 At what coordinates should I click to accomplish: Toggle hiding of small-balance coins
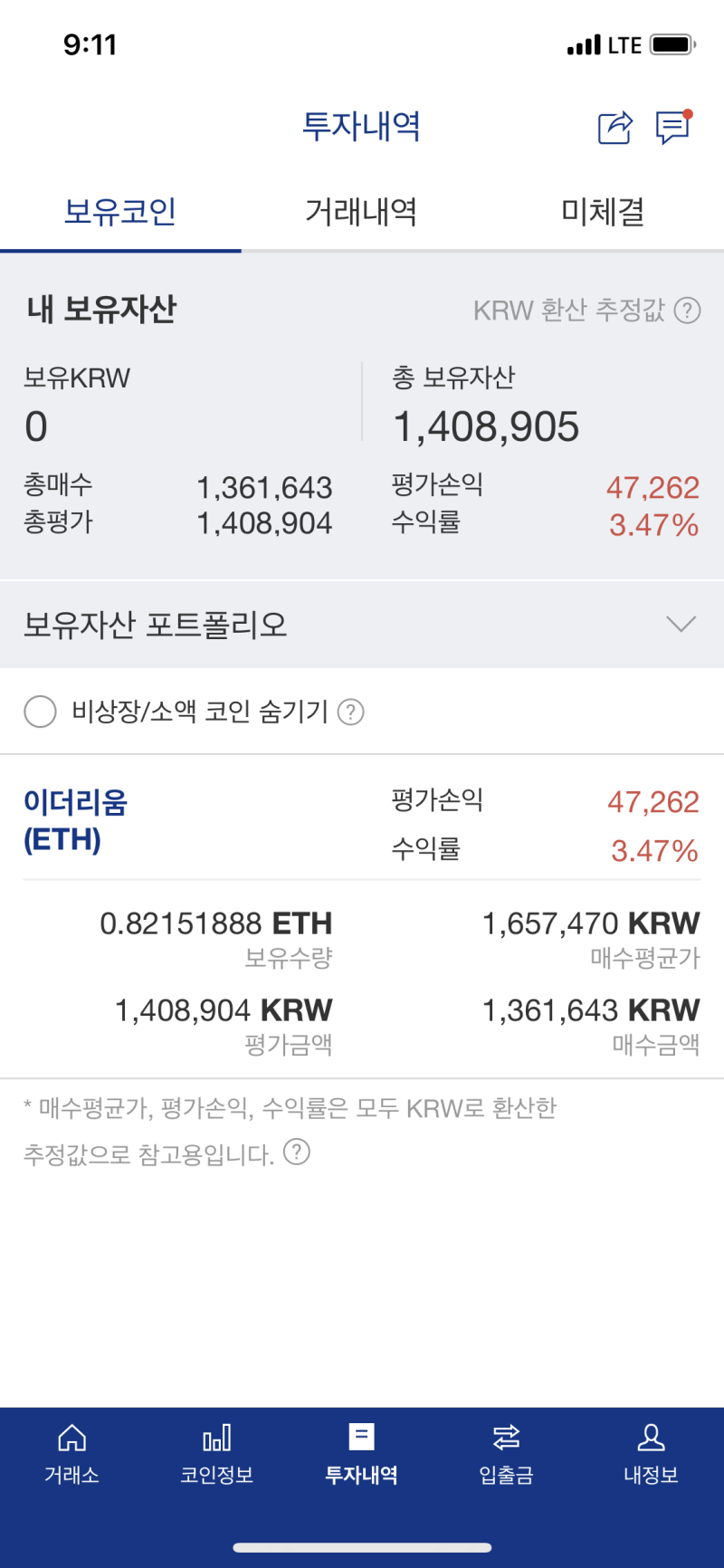pyautogui.click(x=40, y=712)
